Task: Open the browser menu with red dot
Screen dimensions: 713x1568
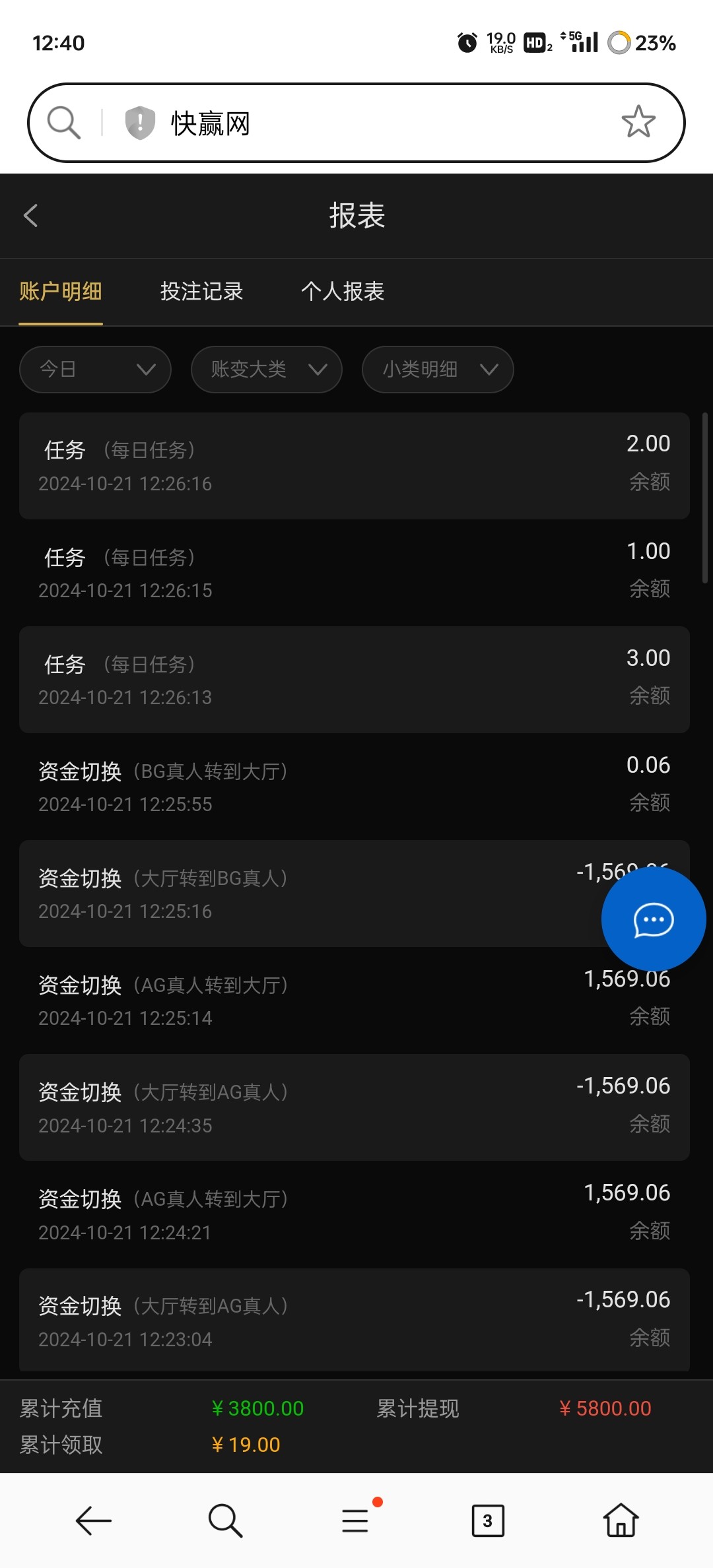Action: [x=356, y=1520]
